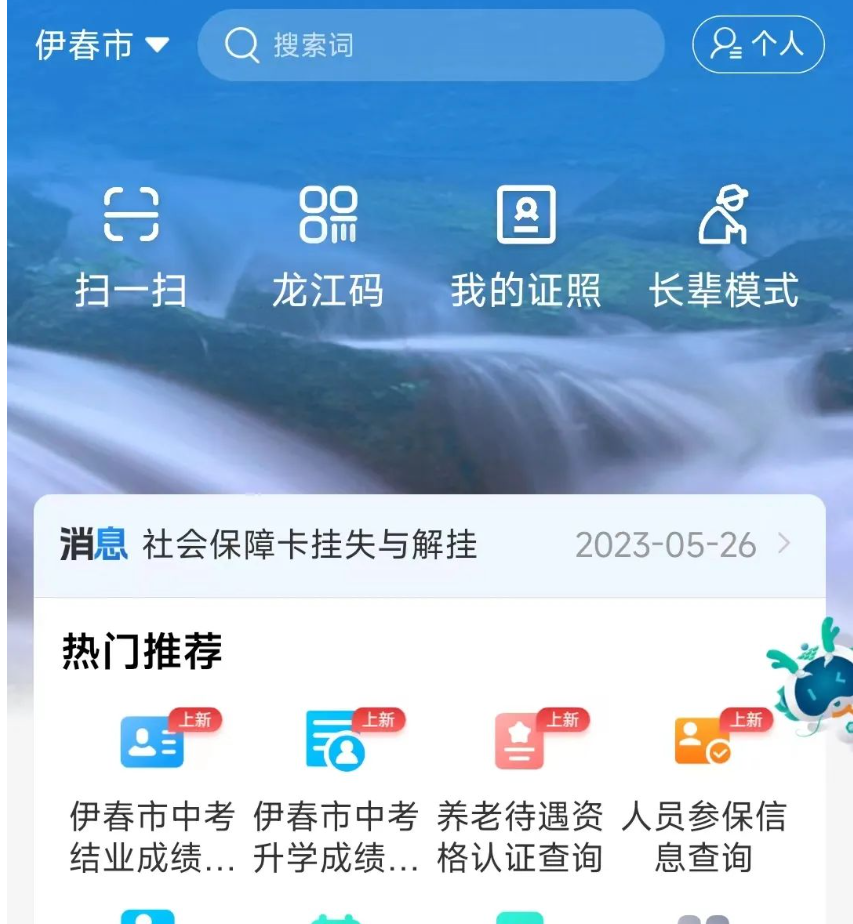Switch account type via 个人 button
This screenshot has height=924, width=853.
(758, 45)
